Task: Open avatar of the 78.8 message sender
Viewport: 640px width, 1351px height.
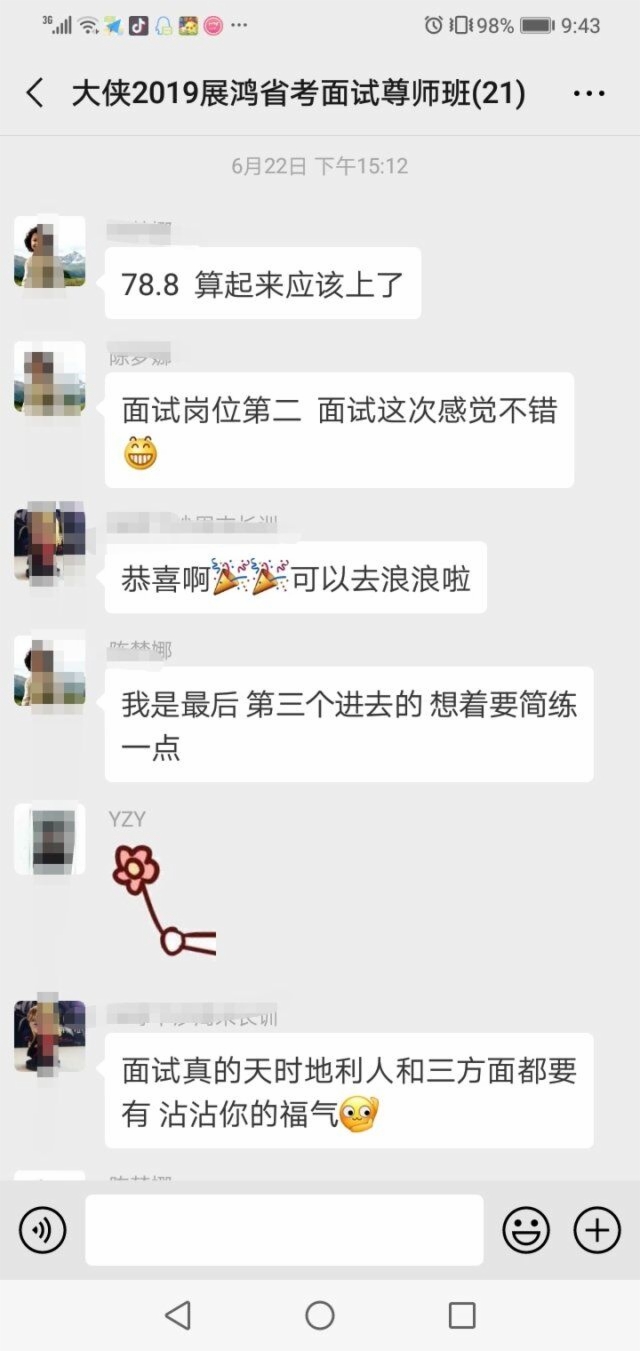Action: [x=50, y=252]
